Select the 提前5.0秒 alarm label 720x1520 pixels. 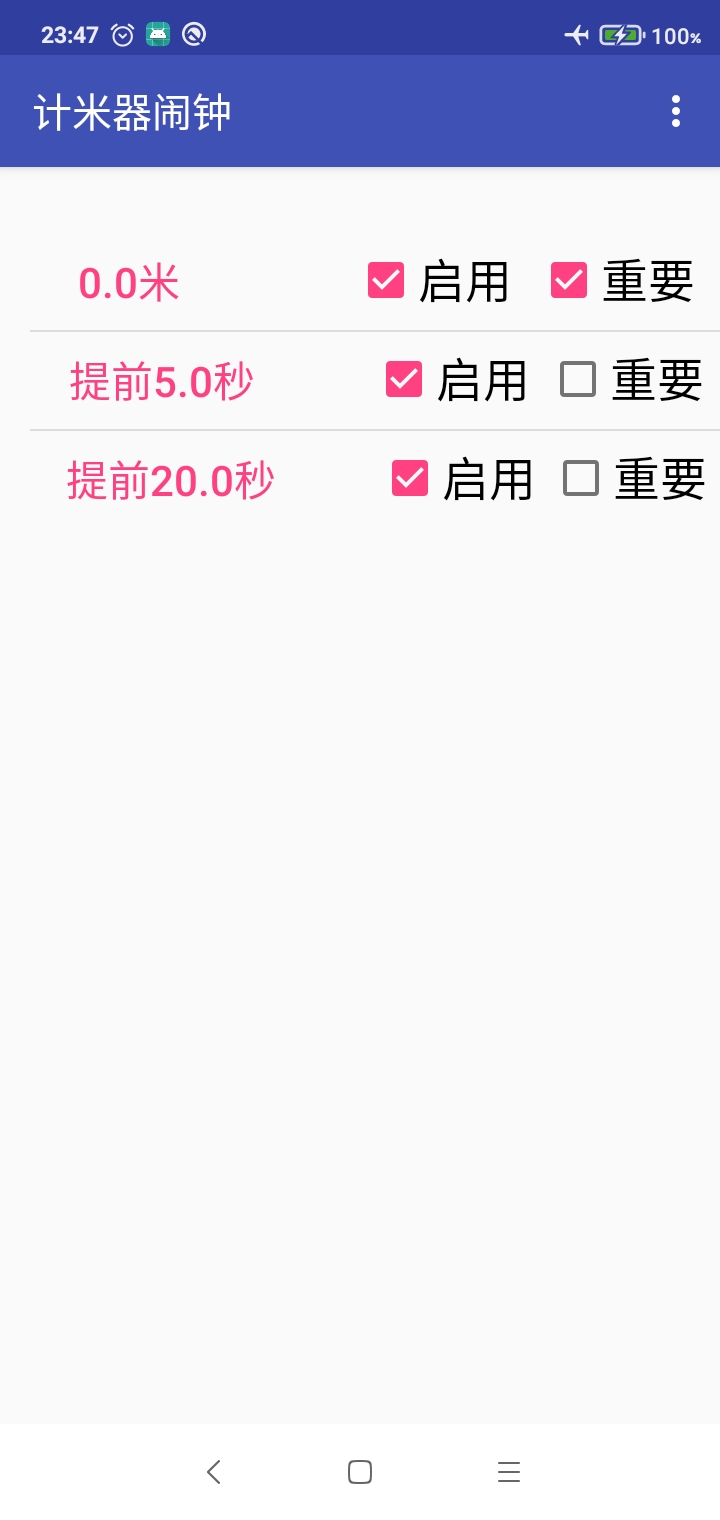point(162,381)
